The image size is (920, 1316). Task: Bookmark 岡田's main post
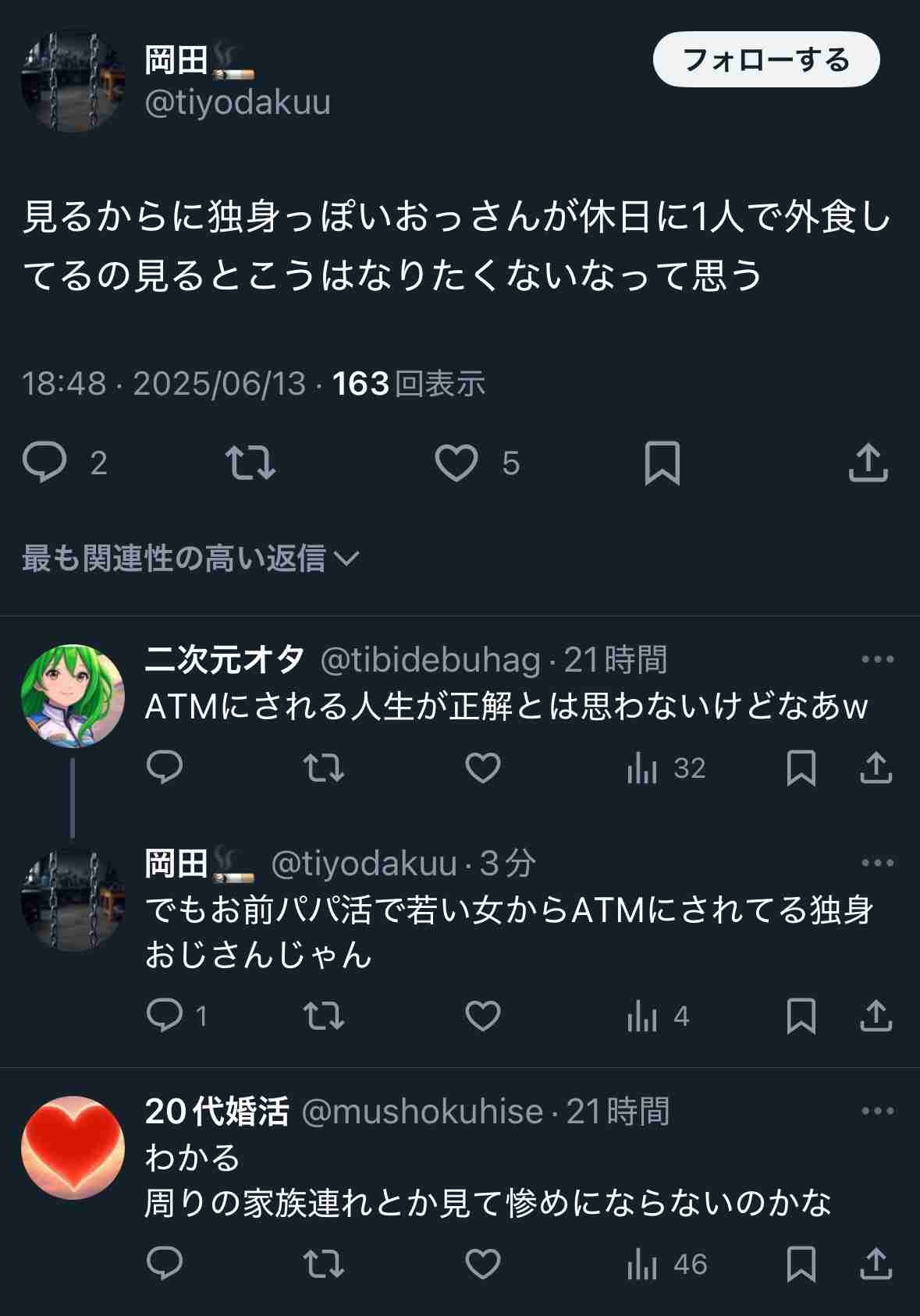tap(662, 463)
